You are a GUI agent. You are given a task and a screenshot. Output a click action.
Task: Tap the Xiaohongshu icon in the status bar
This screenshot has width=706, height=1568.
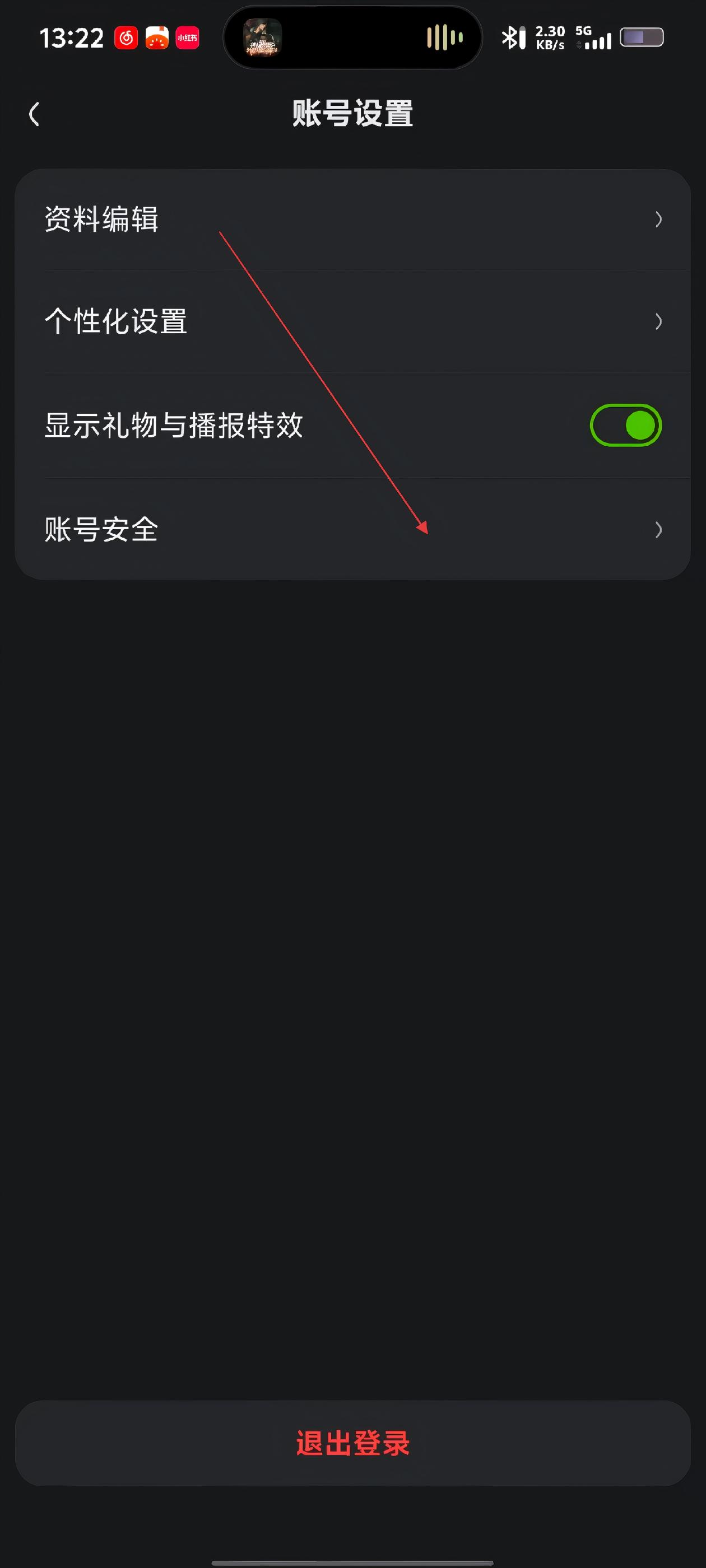point(187,38)
